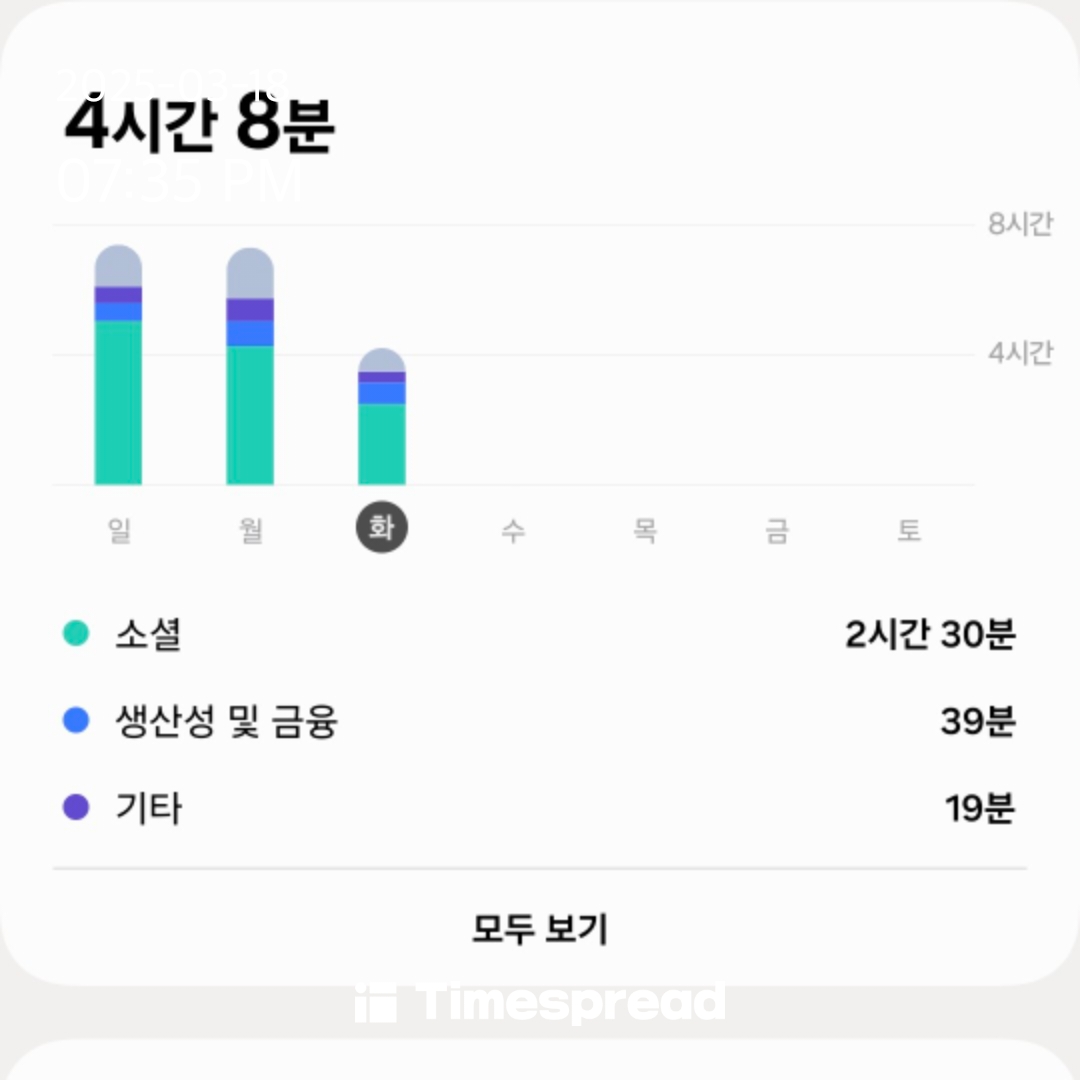Screen dimensions: 1080x1080
Task: Open the 생산성 및 금융 category row
Action: click(x=540, y=720)
